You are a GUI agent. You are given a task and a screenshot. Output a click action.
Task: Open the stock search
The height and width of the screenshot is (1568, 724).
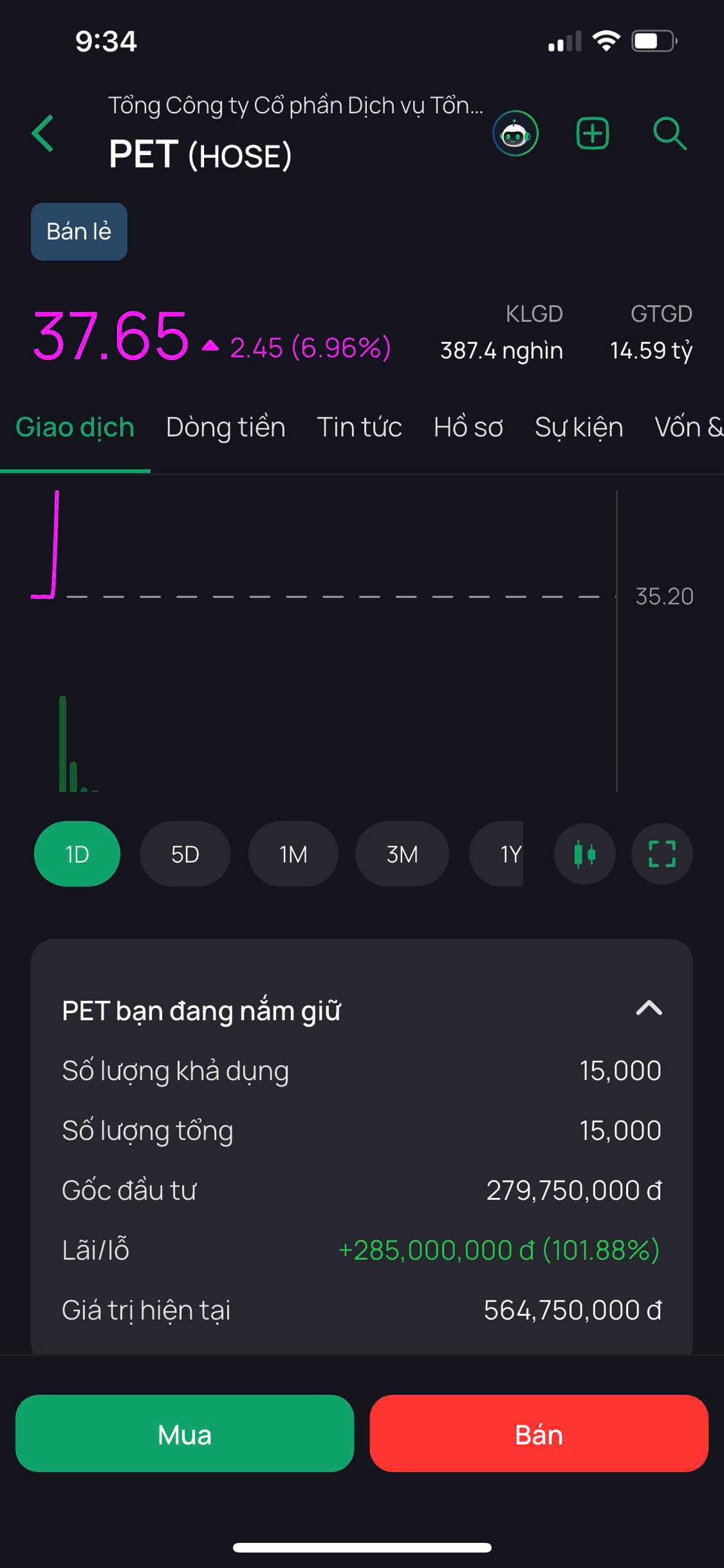pyautogui.click(x=669, y=134)
